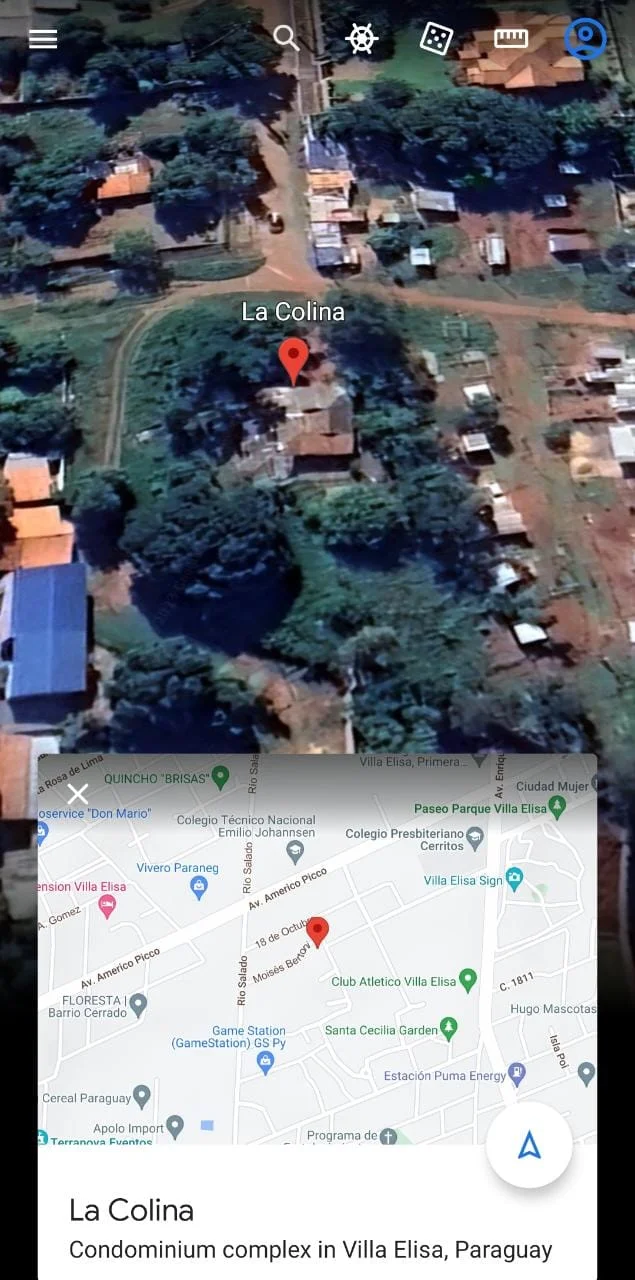
Task: Fly to location with navigation arrow button
Action: click(x=529, y=1145)
